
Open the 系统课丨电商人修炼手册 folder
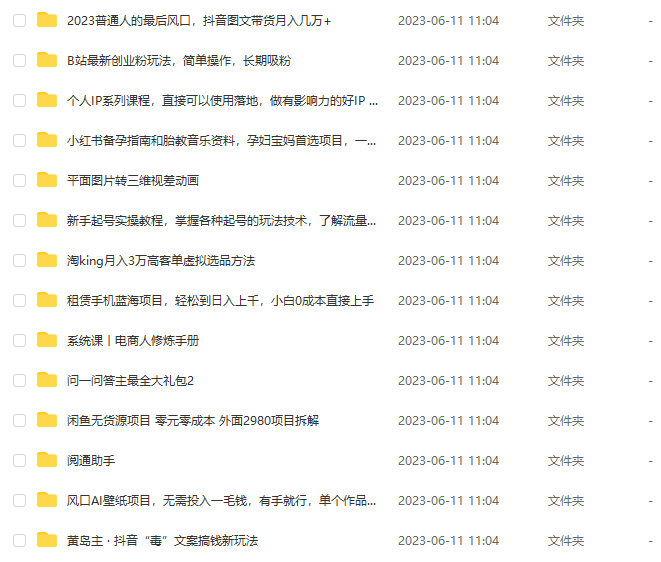pyautogui.click(x=133, y=341)
